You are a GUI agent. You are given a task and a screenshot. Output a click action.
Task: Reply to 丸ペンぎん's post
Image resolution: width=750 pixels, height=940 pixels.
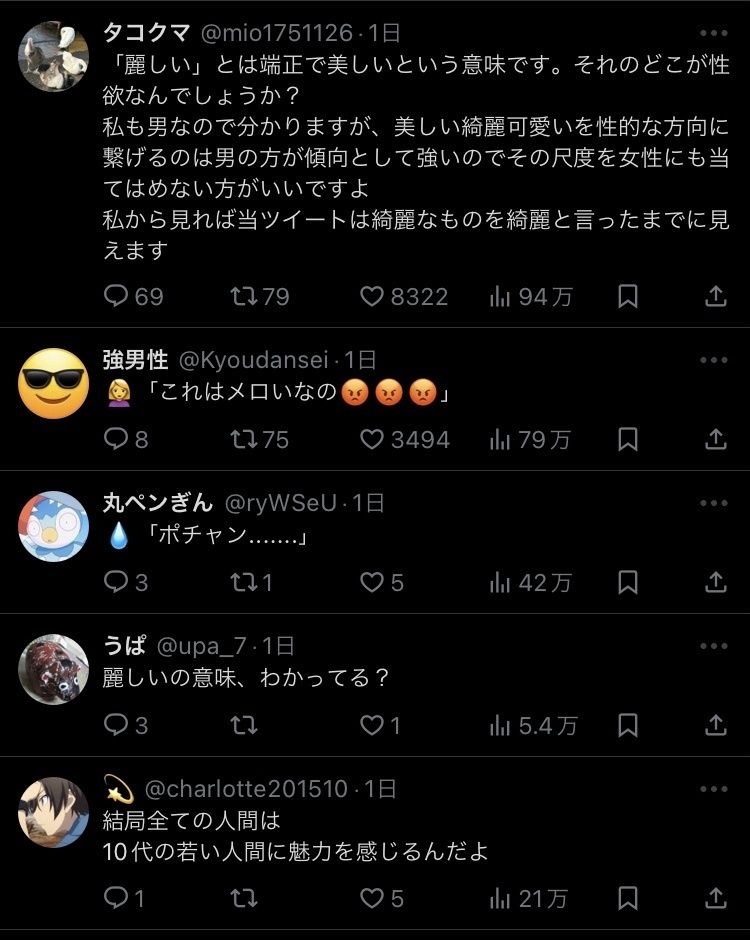[117, 582]
